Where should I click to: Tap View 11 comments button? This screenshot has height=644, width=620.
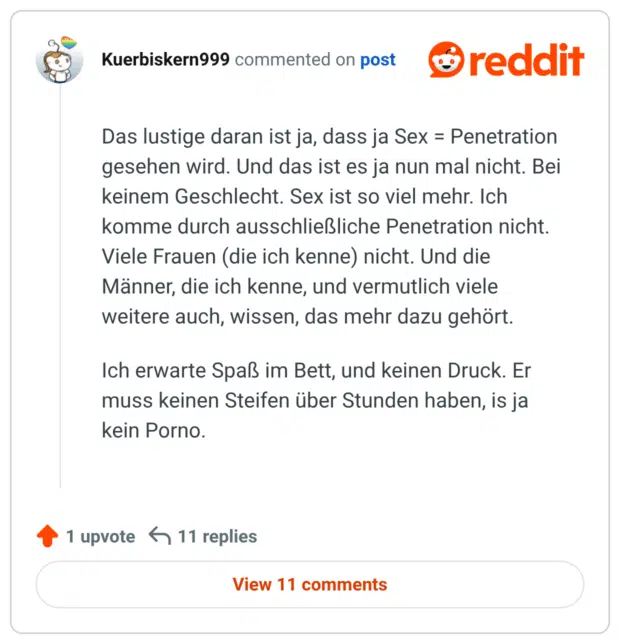309,584
